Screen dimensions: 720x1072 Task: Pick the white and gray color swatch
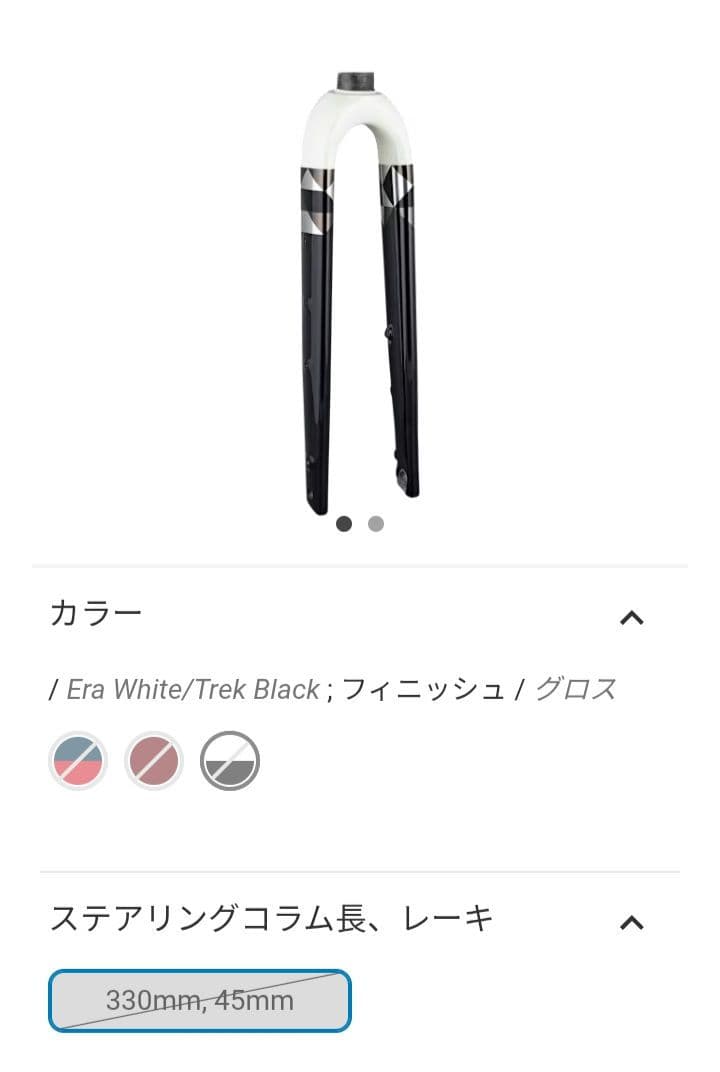[x=231, y=761]
